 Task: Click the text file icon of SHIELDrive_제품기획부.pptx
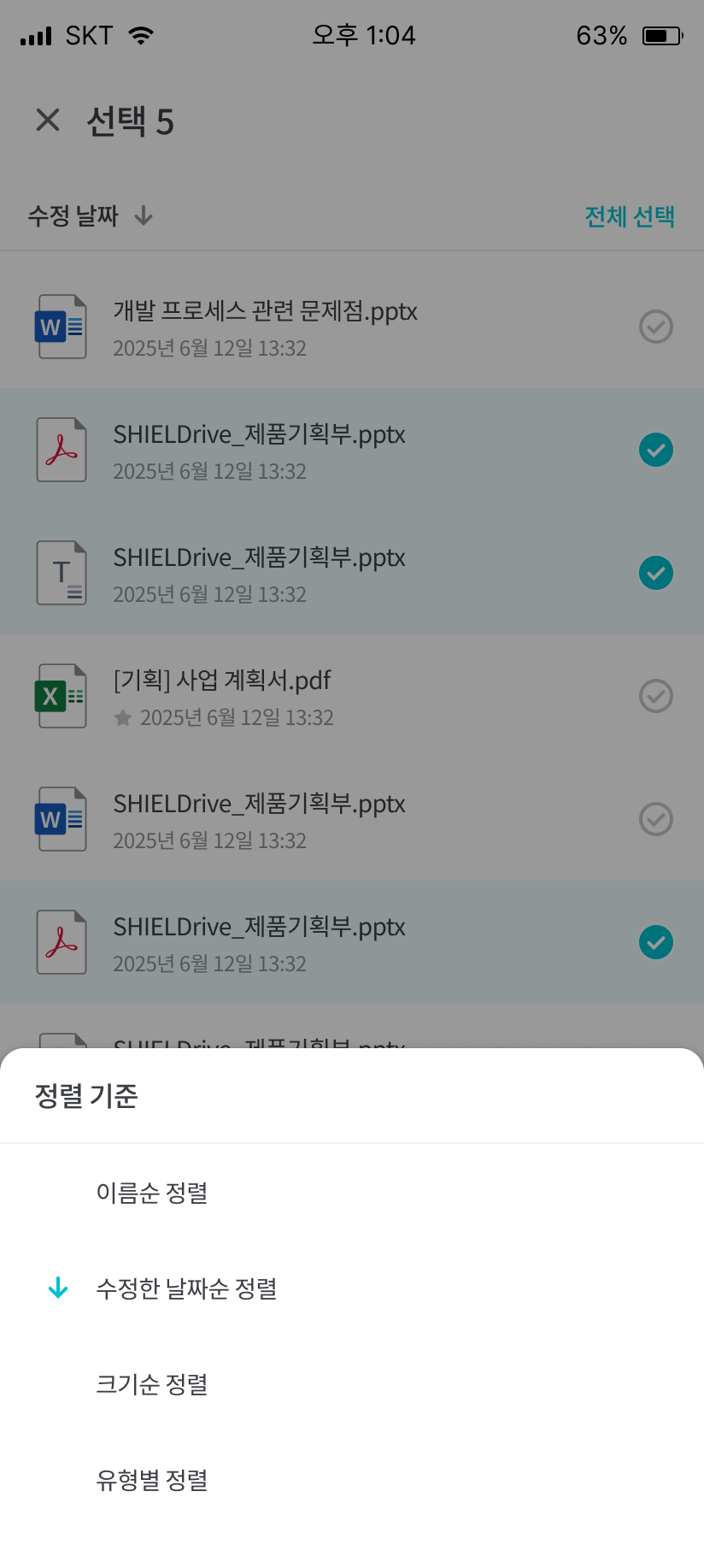tap(61, 573)
